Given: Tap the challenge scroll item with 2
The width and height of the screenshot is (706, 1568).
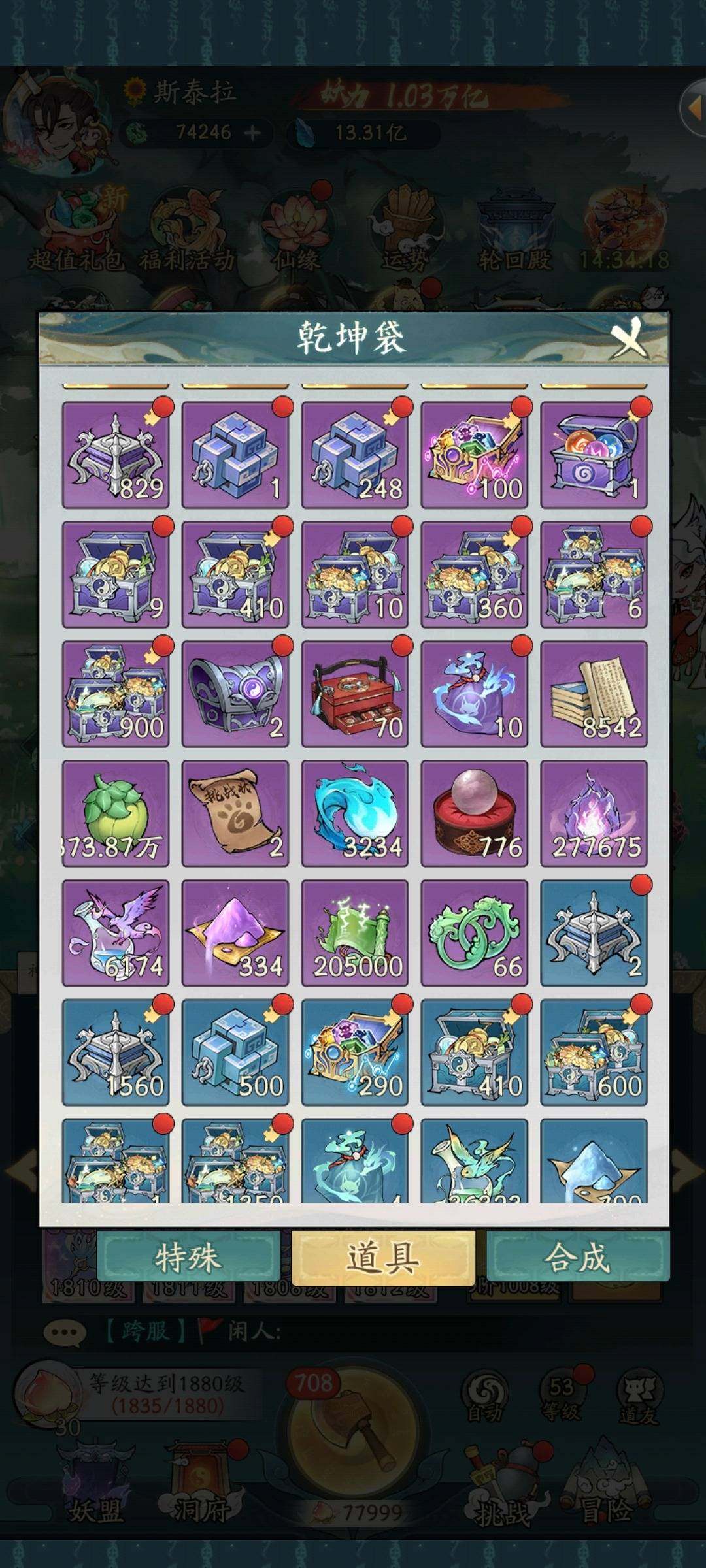Looking at the screenshot, I should click(x=235, y=813).
